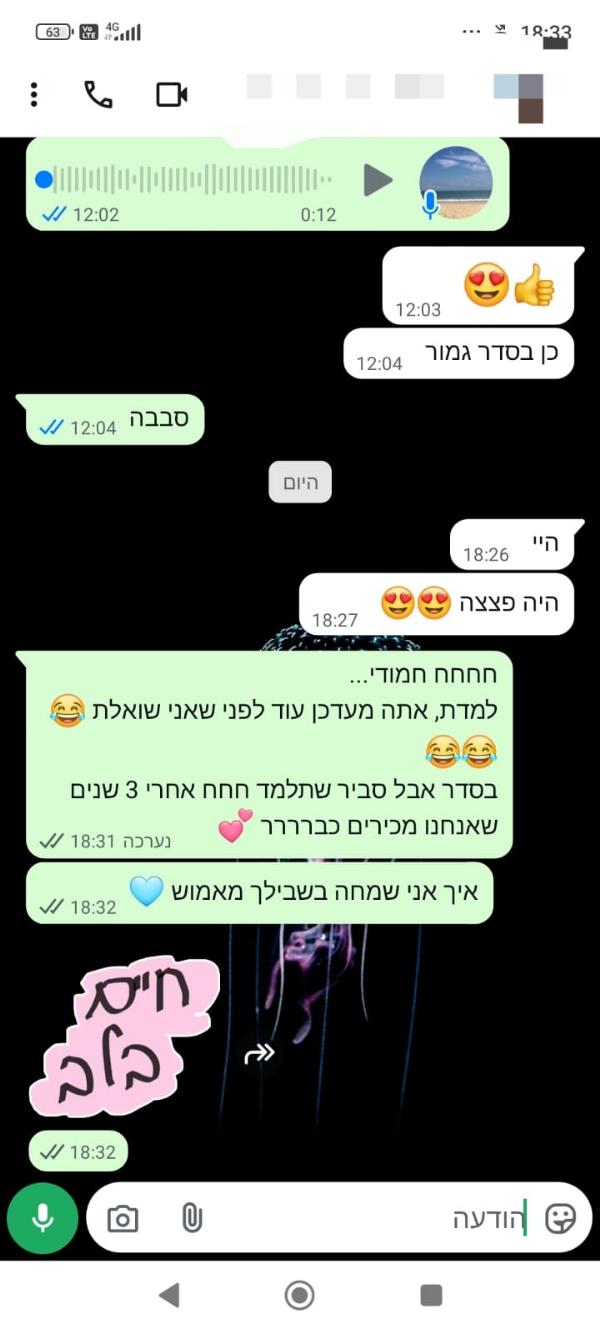
Task: Focus the הודעה message input field
Action: (380, 1218)
